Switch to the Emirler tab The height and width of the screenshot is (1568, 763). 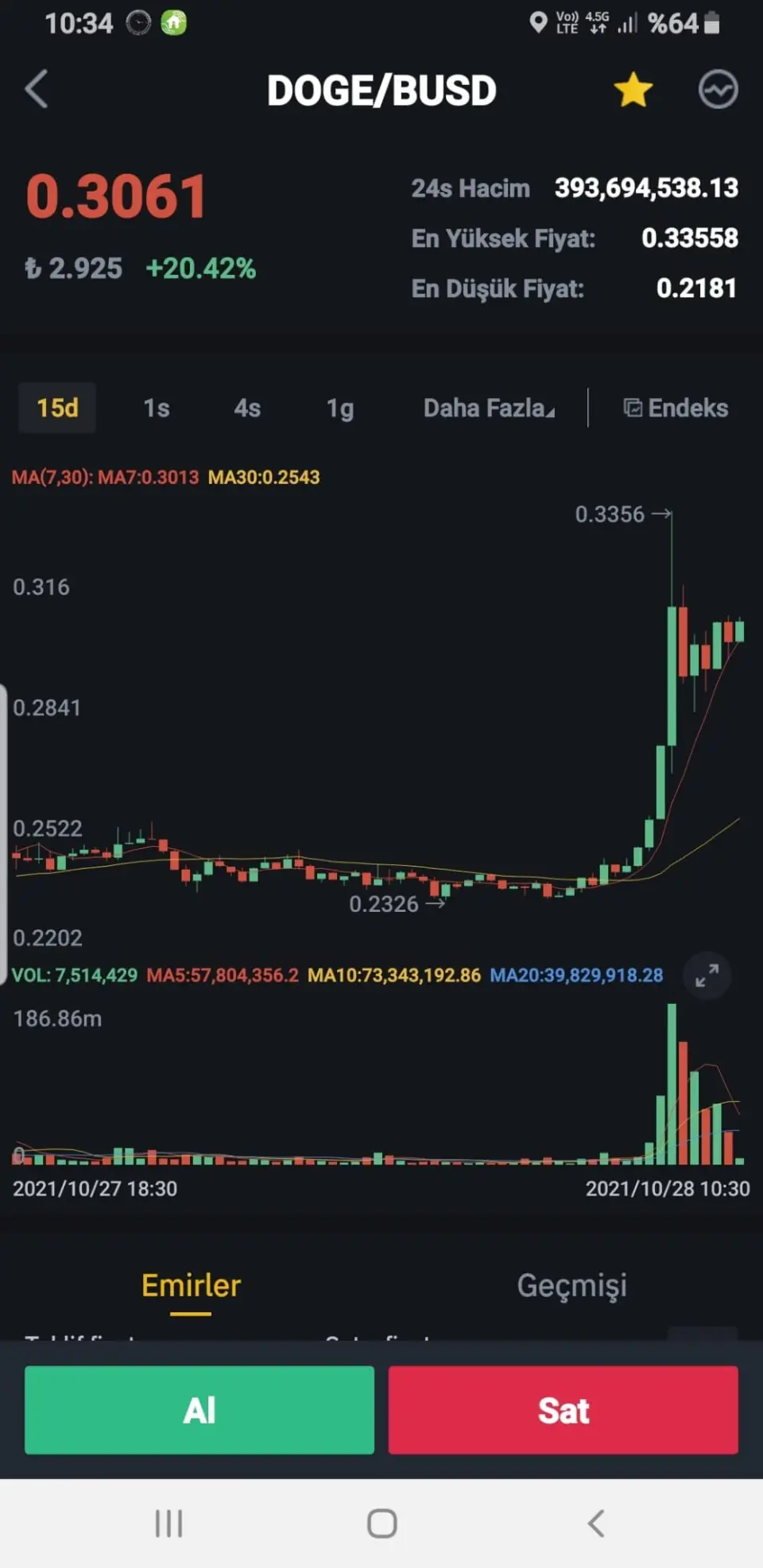(191, 1285)
